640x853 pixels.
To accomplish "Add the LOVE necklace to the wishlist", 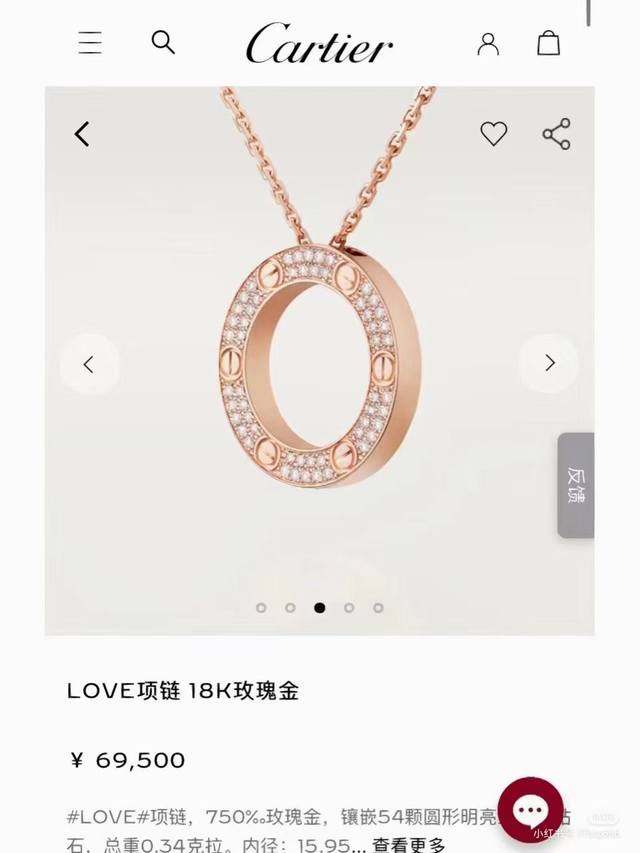I will [x=494, y=134].
